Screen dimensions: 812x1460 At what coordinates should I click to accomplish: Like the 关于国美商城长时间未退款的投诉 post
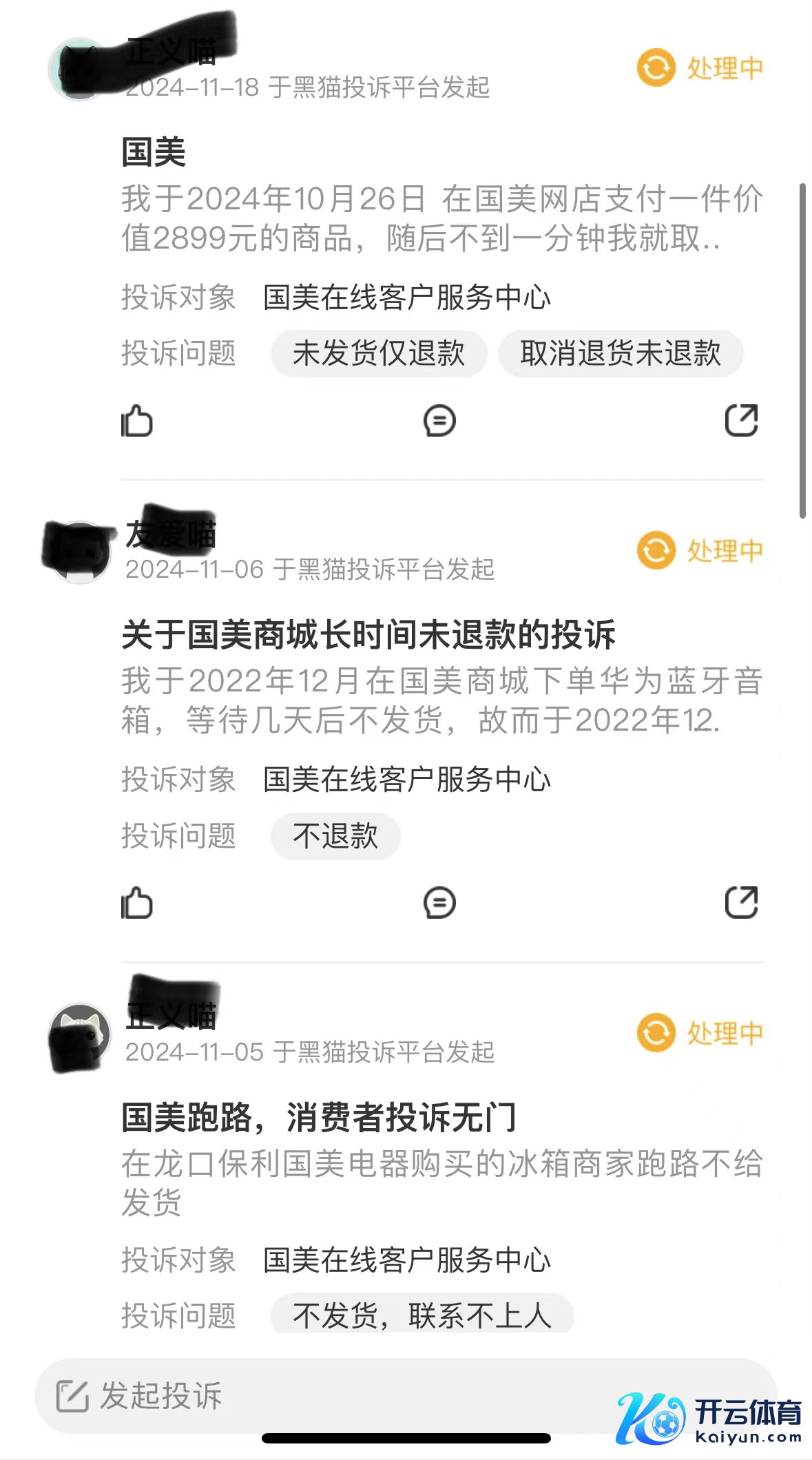pyautogui.click(x=137, y=903)
